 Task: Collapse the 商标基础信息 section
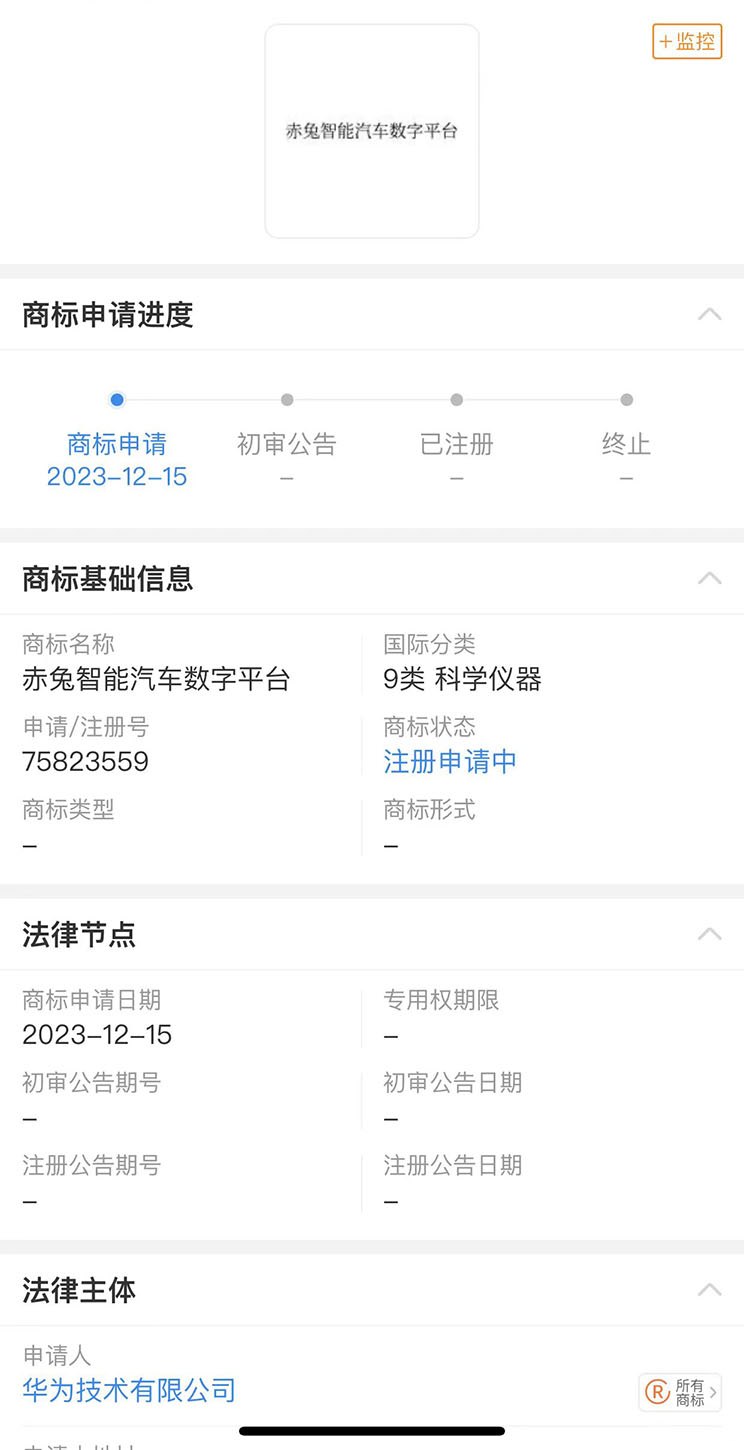[710, 578]
